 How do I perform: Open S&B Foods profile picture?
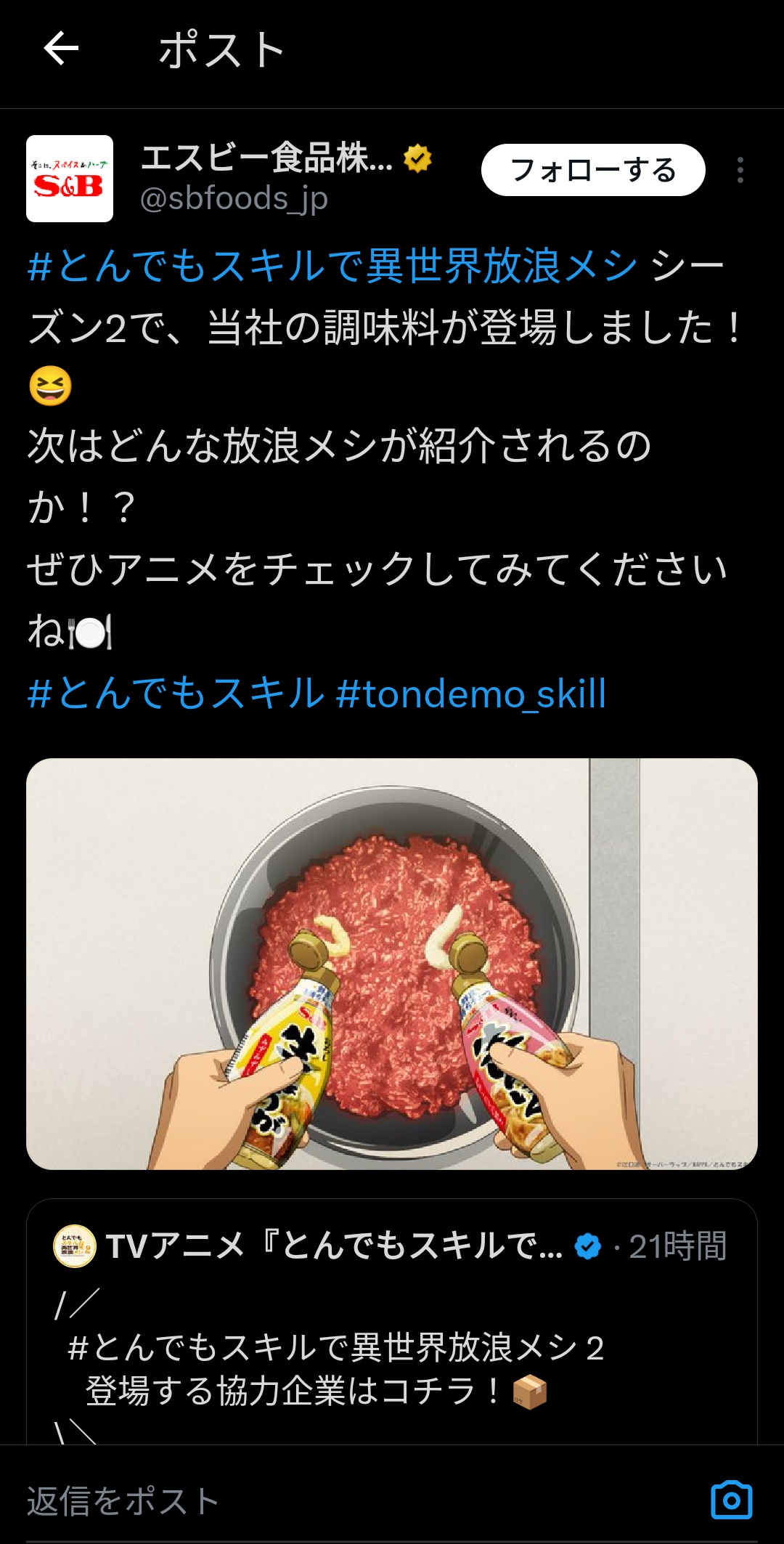pyautogui.click(x=70, y=179)
